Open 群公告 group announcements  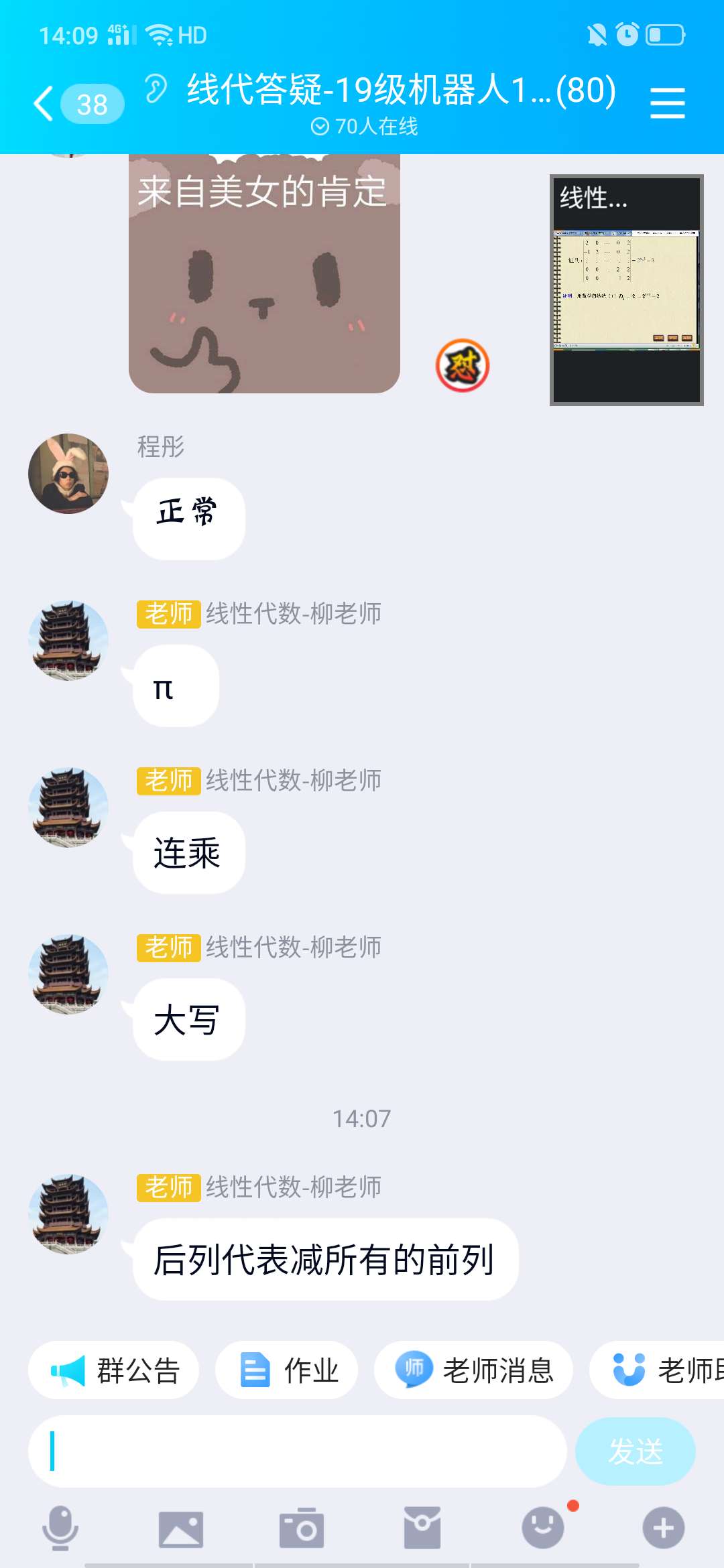click(x=114, y=1370)
